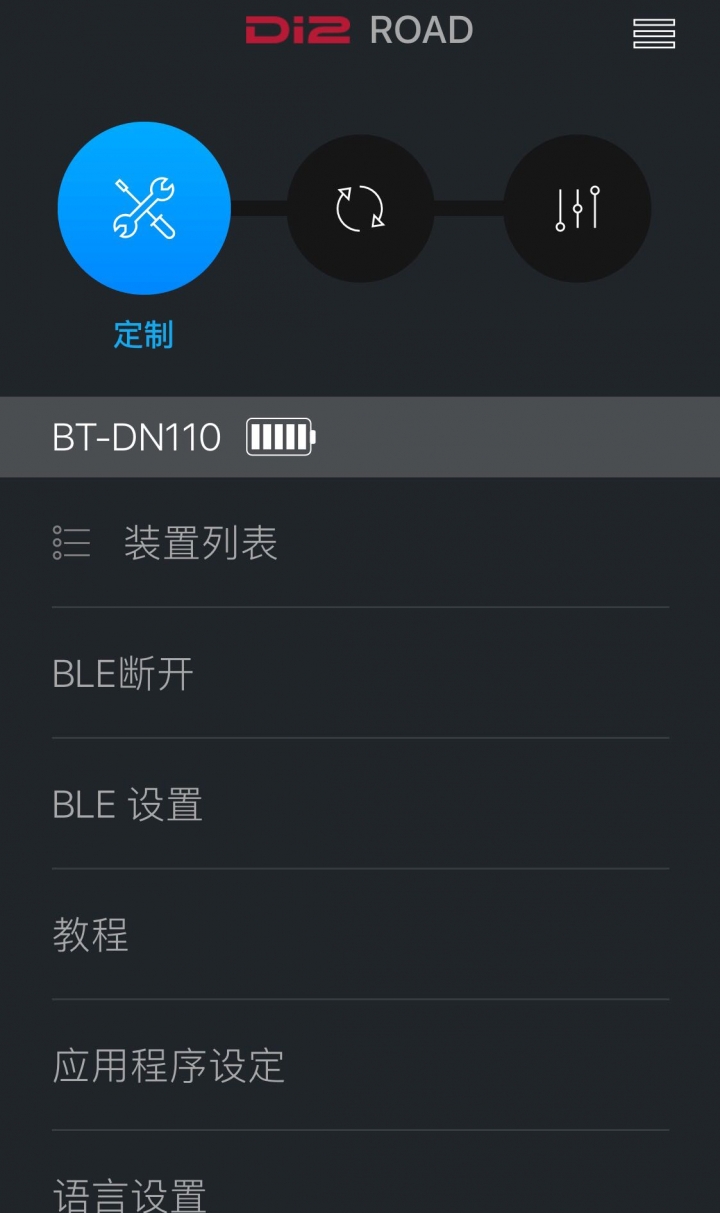720x1213 pixels.
Task: Switch to the sliders adjustment step
Action: (x=577, y=208)
